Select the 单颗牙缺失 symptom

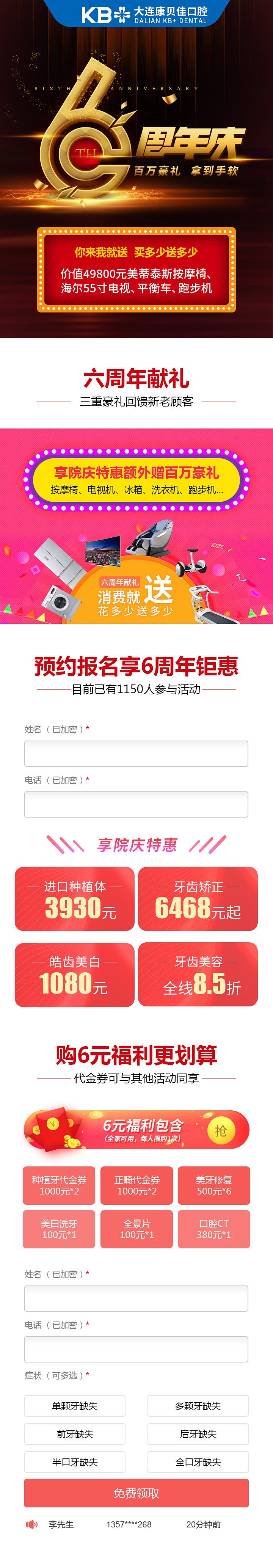75,1405
